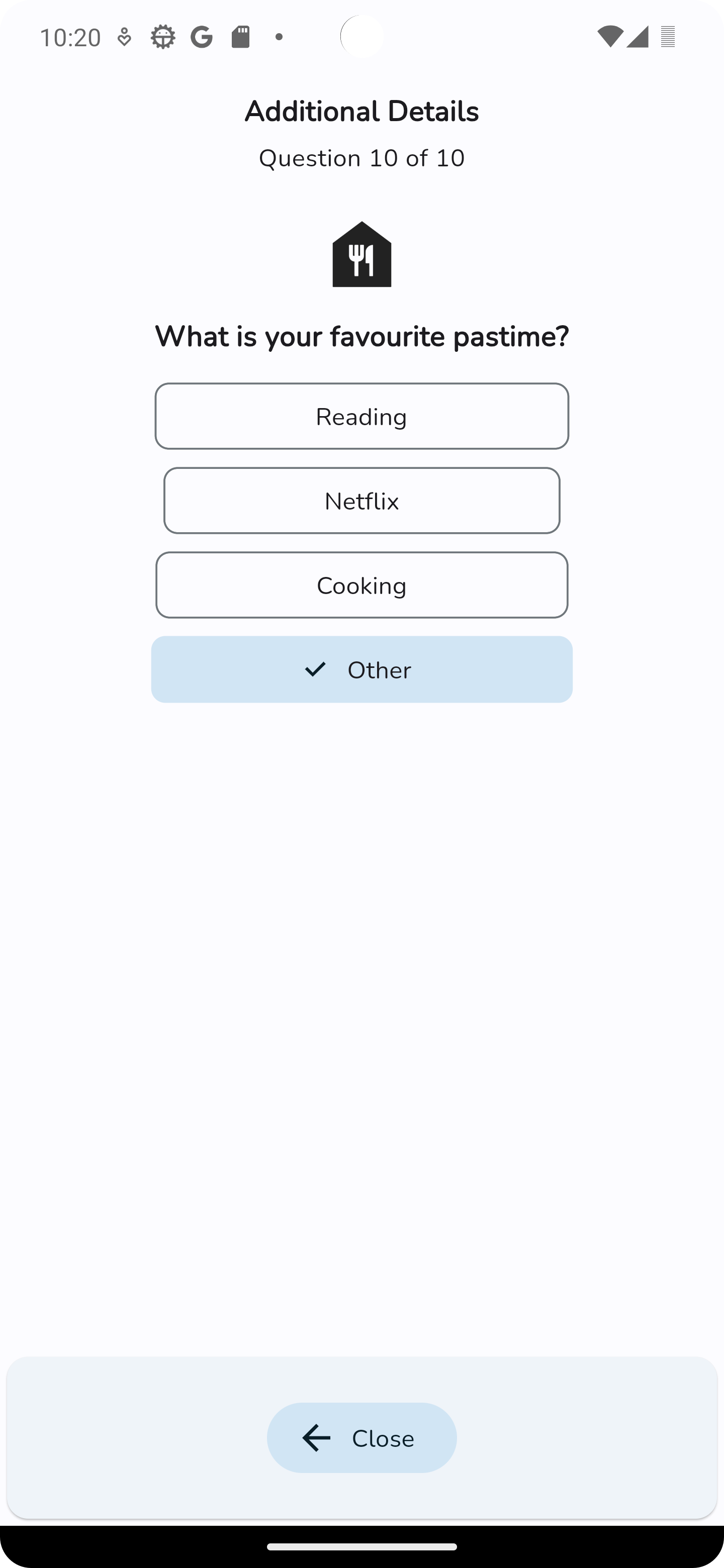
Task: Select Netflix as your favourite pastime
Action: (361, 501)
